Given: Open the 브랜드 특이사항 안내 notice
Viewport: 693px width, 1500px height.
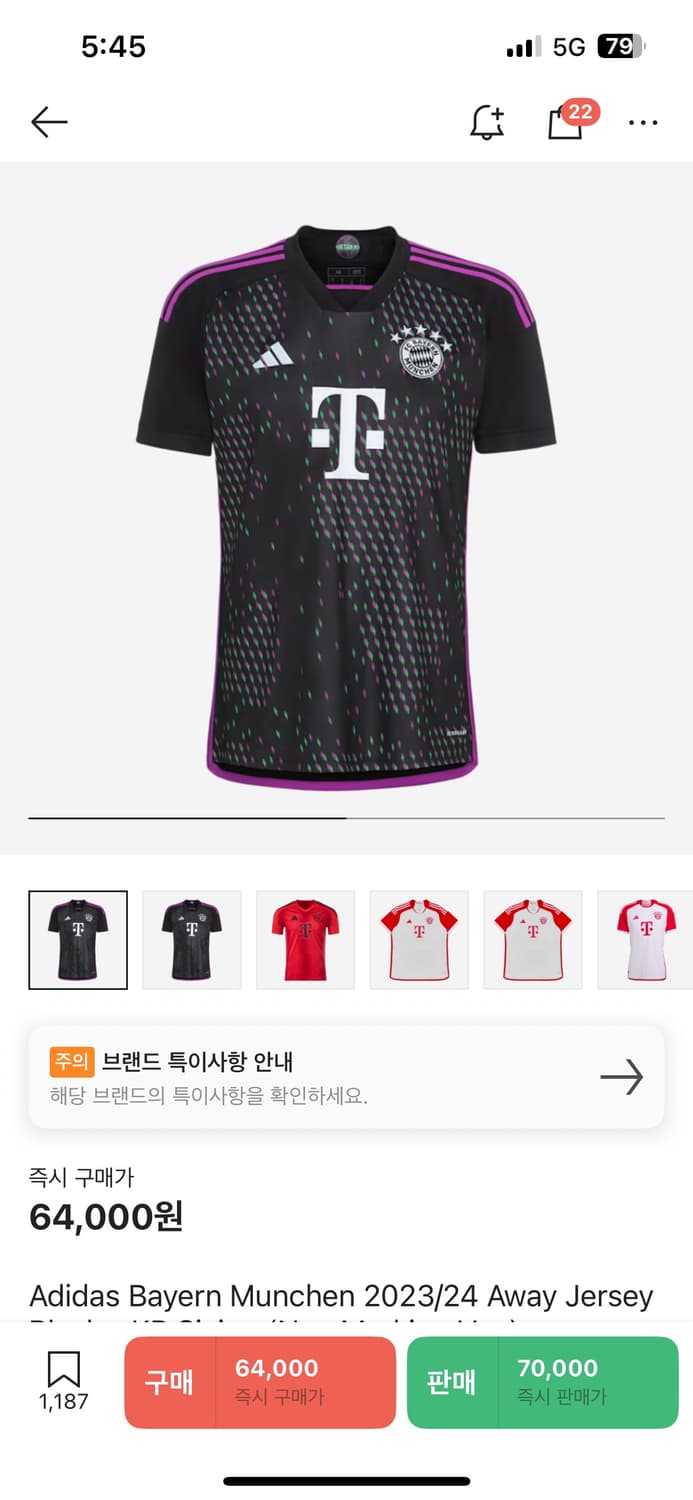Looking at the screenshot, I should (x=346, y=1077).
